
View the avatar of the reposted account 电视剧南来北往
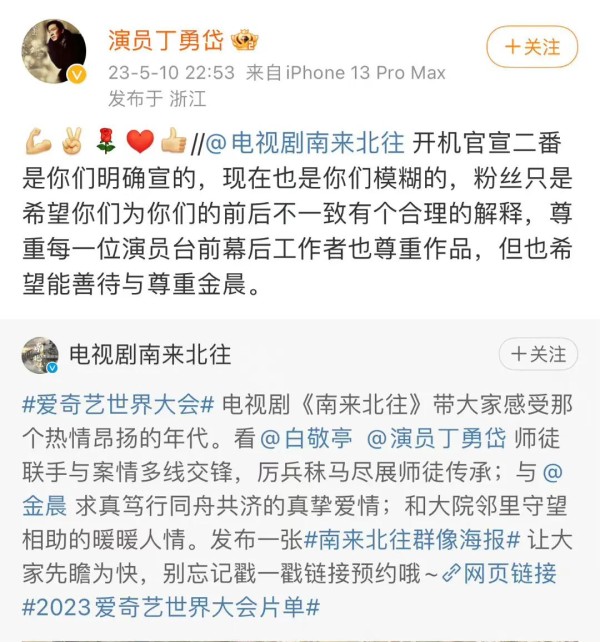coord(40,355)
